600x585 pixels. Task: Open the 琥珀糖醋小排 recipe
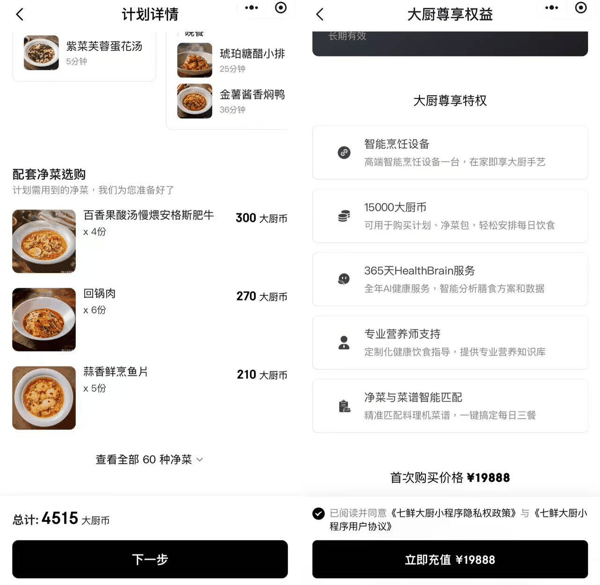click(x=232, y=60)
